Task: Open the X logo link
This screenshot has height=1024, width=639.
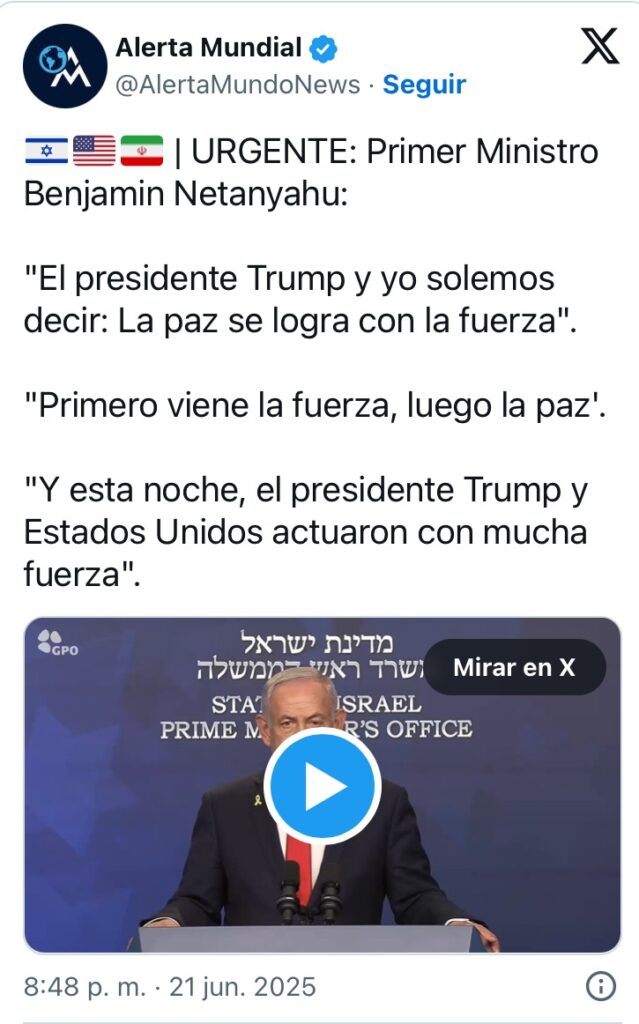Action: [x=599, y=46]
